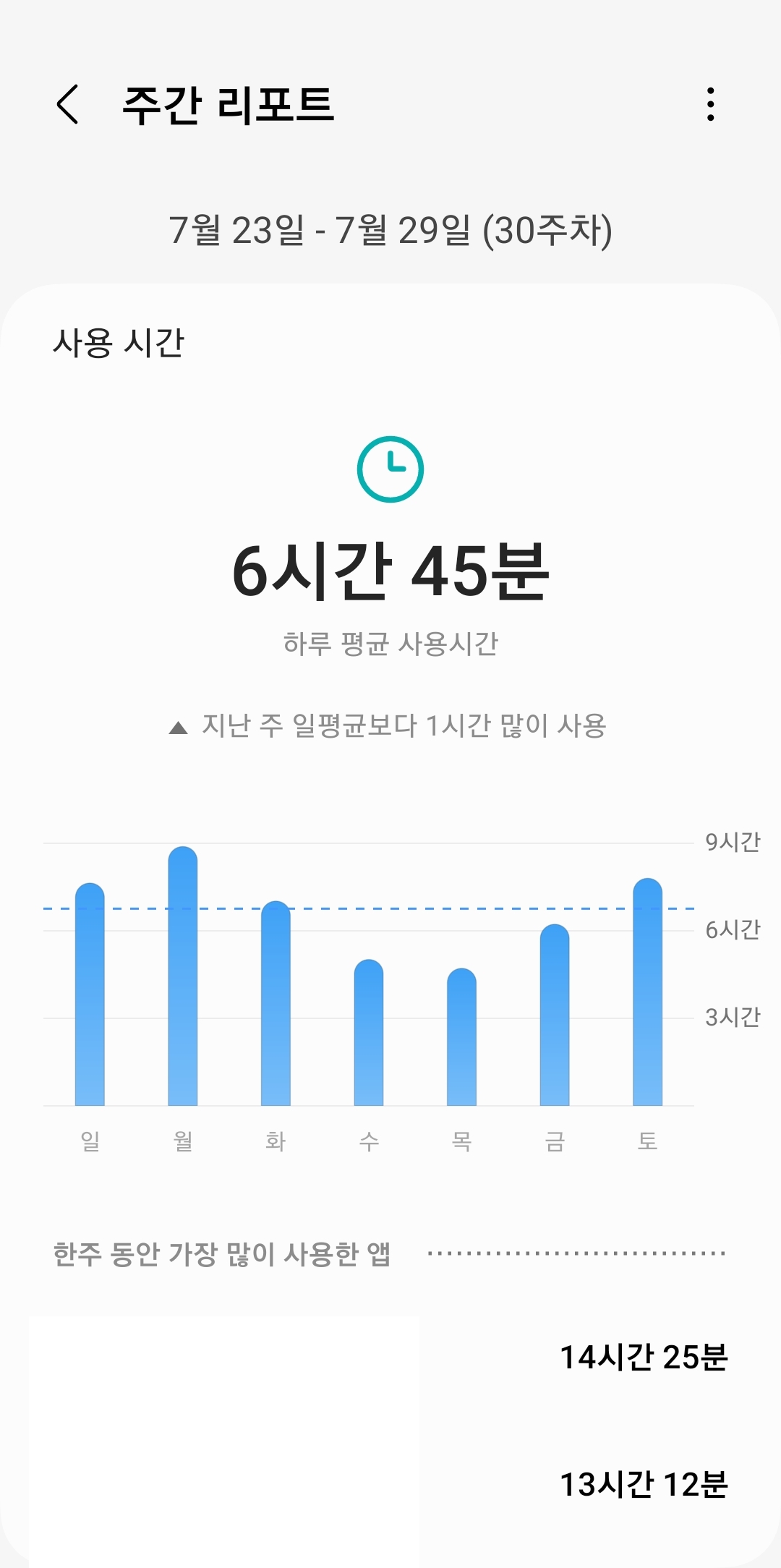
Task: Open the date range 7월 23일 - 7월 29일 selector
Action: 390,230
